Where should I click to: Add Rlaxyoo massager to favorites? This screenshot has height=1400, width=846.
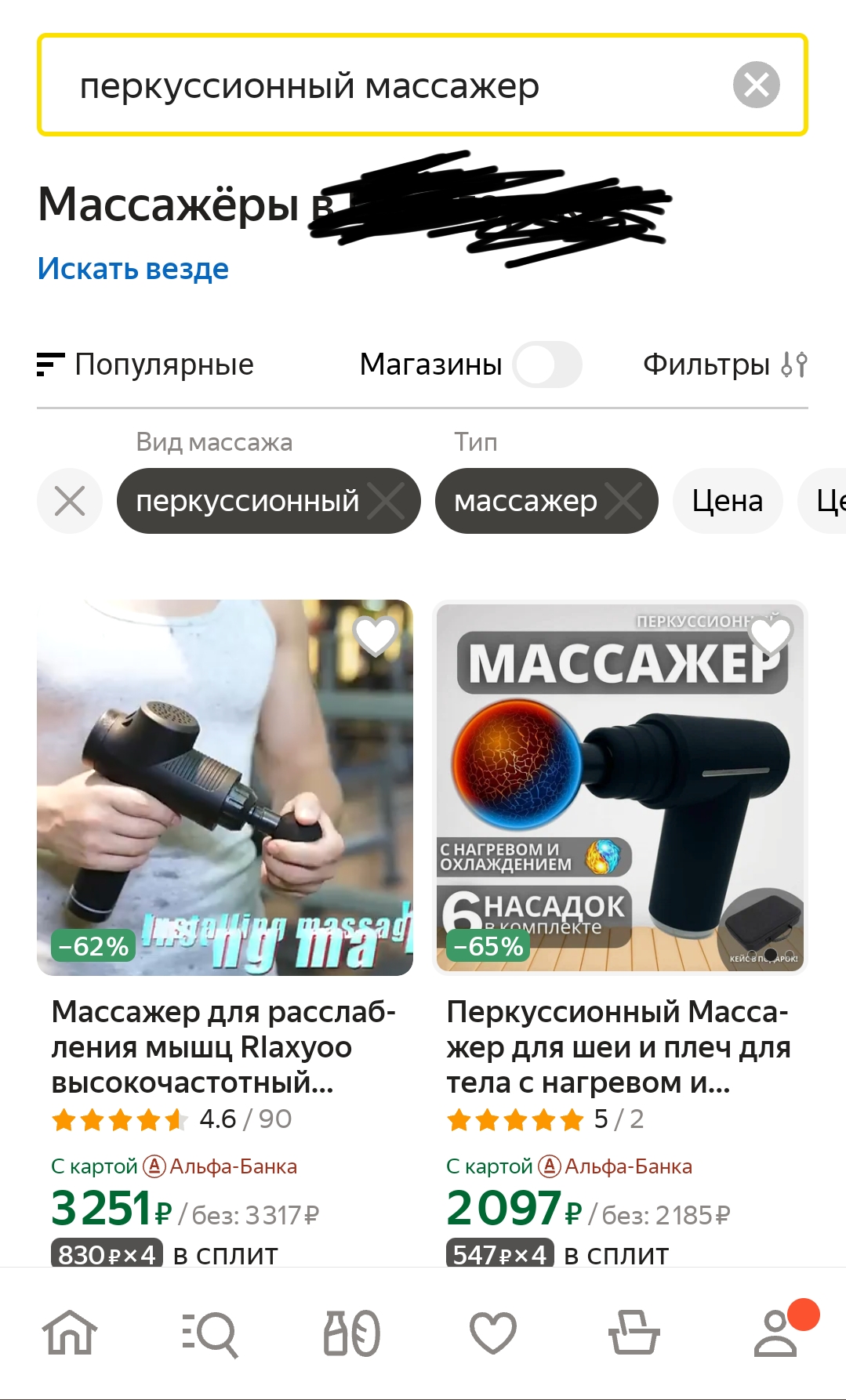[x=376, y=635]
